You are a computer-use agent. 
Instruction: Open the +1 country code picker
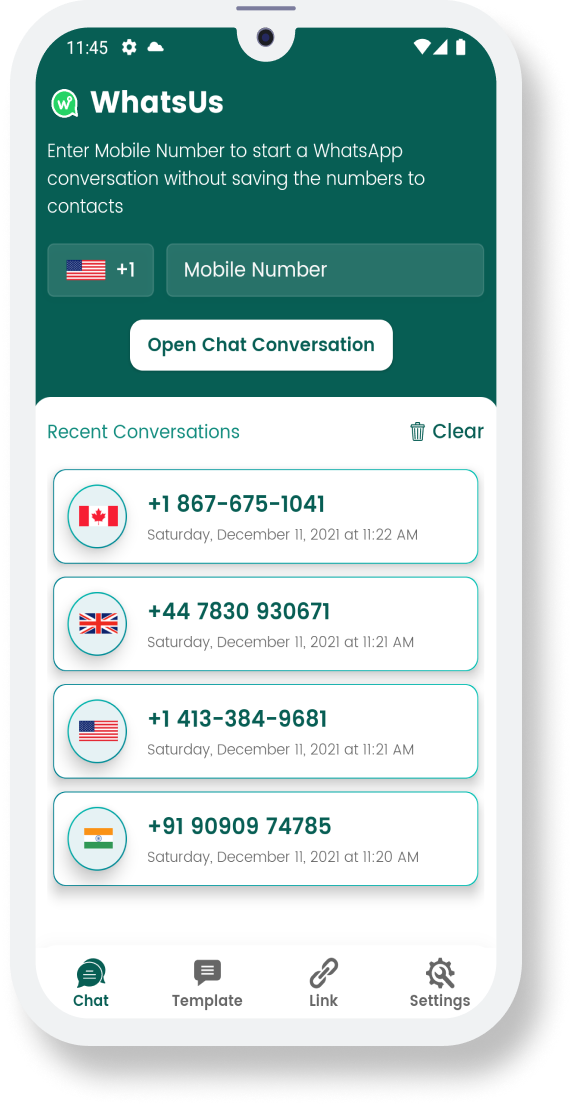coord(100,270)
